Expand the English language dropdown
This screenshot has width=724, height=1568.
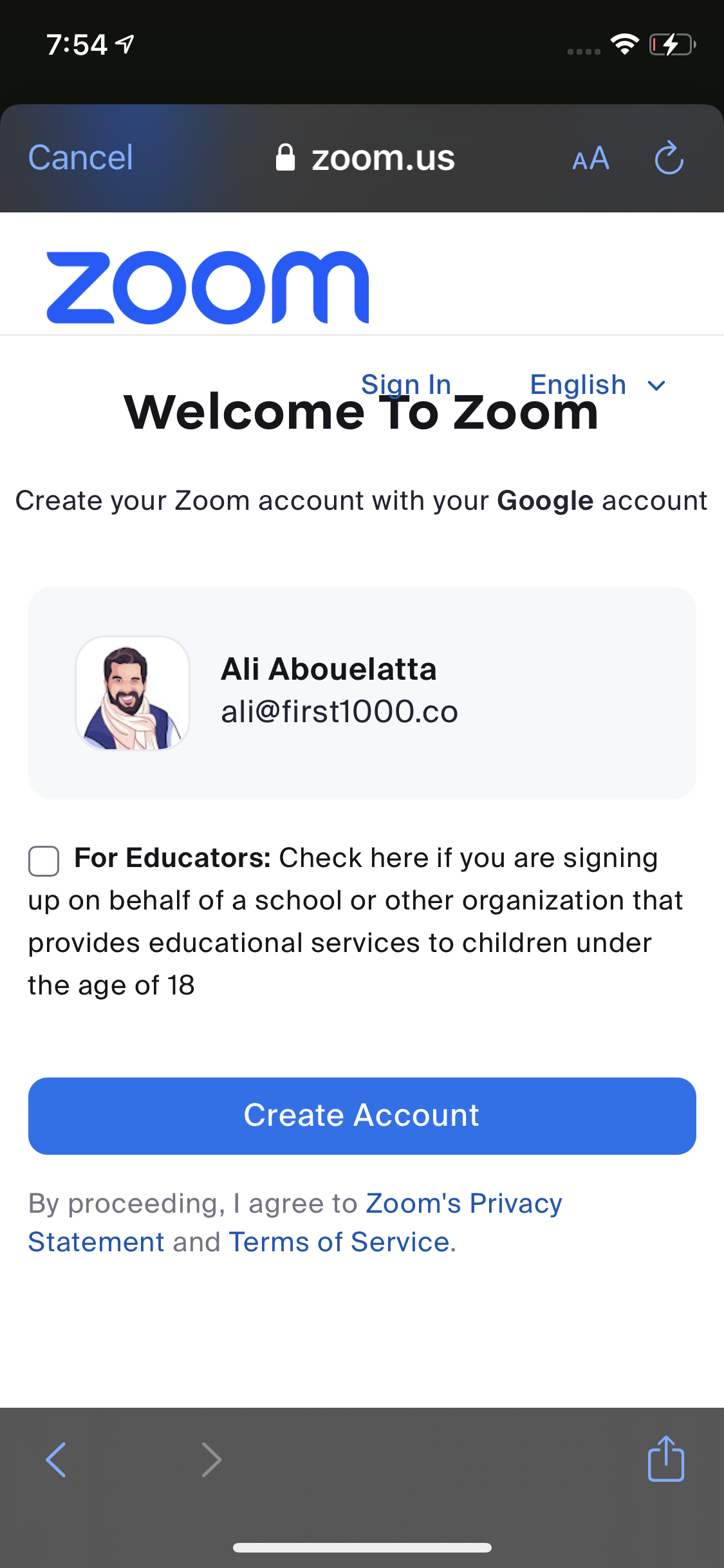point(597,385)
